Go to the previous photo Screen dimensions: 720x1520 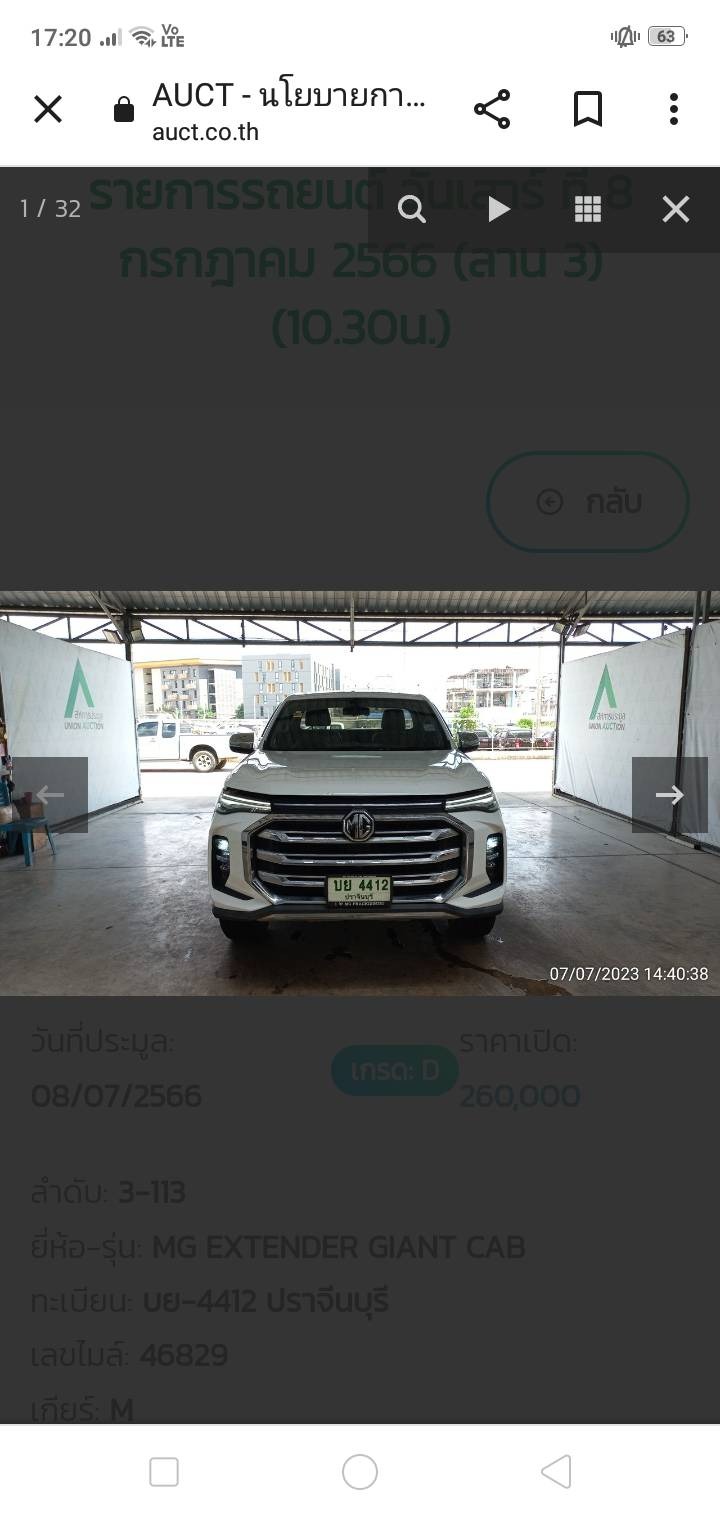coord(50,795)
